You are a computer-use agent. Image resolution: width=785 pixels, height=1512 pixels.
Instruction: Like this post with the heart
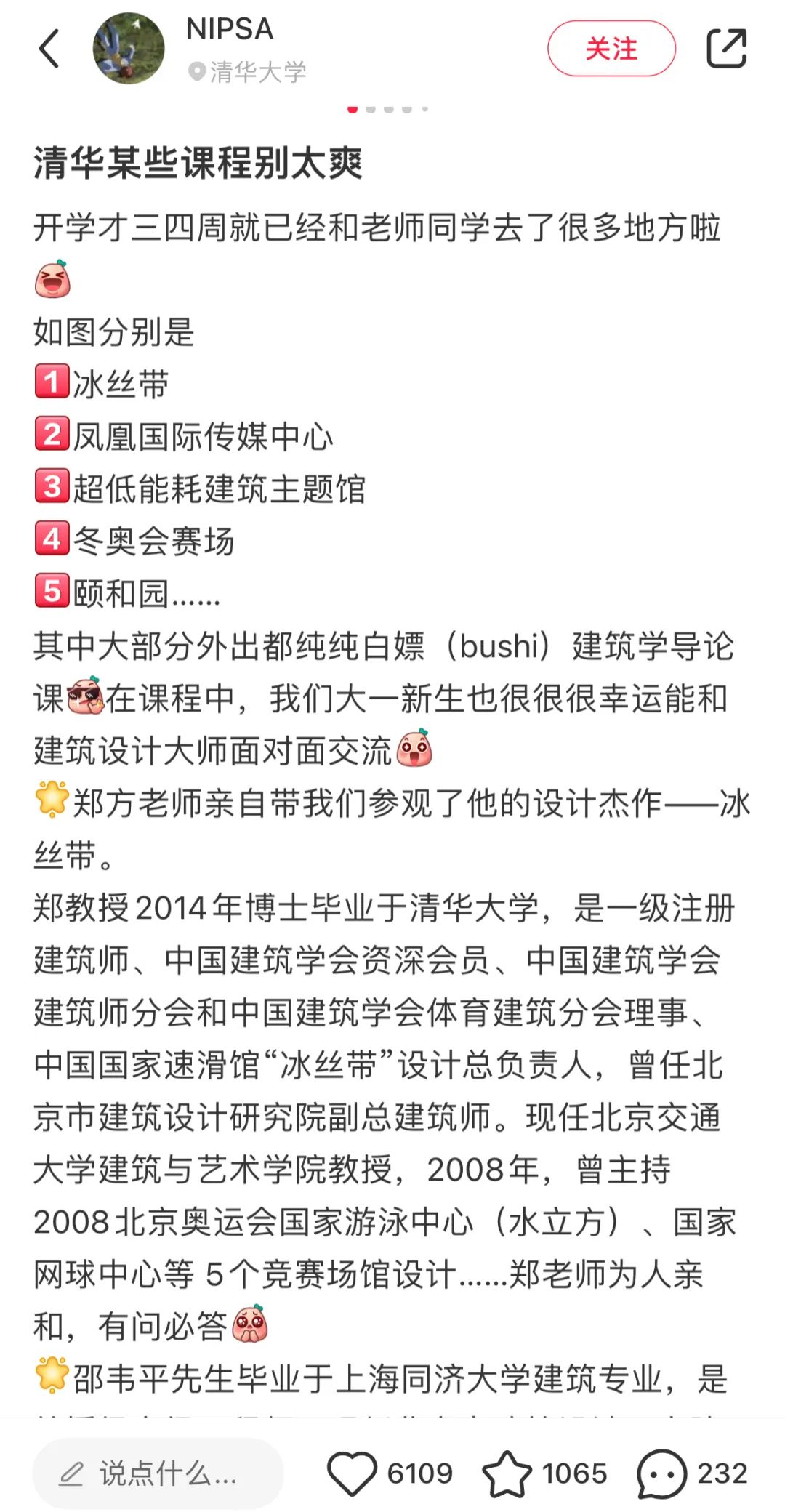[x=353, y=1473]
